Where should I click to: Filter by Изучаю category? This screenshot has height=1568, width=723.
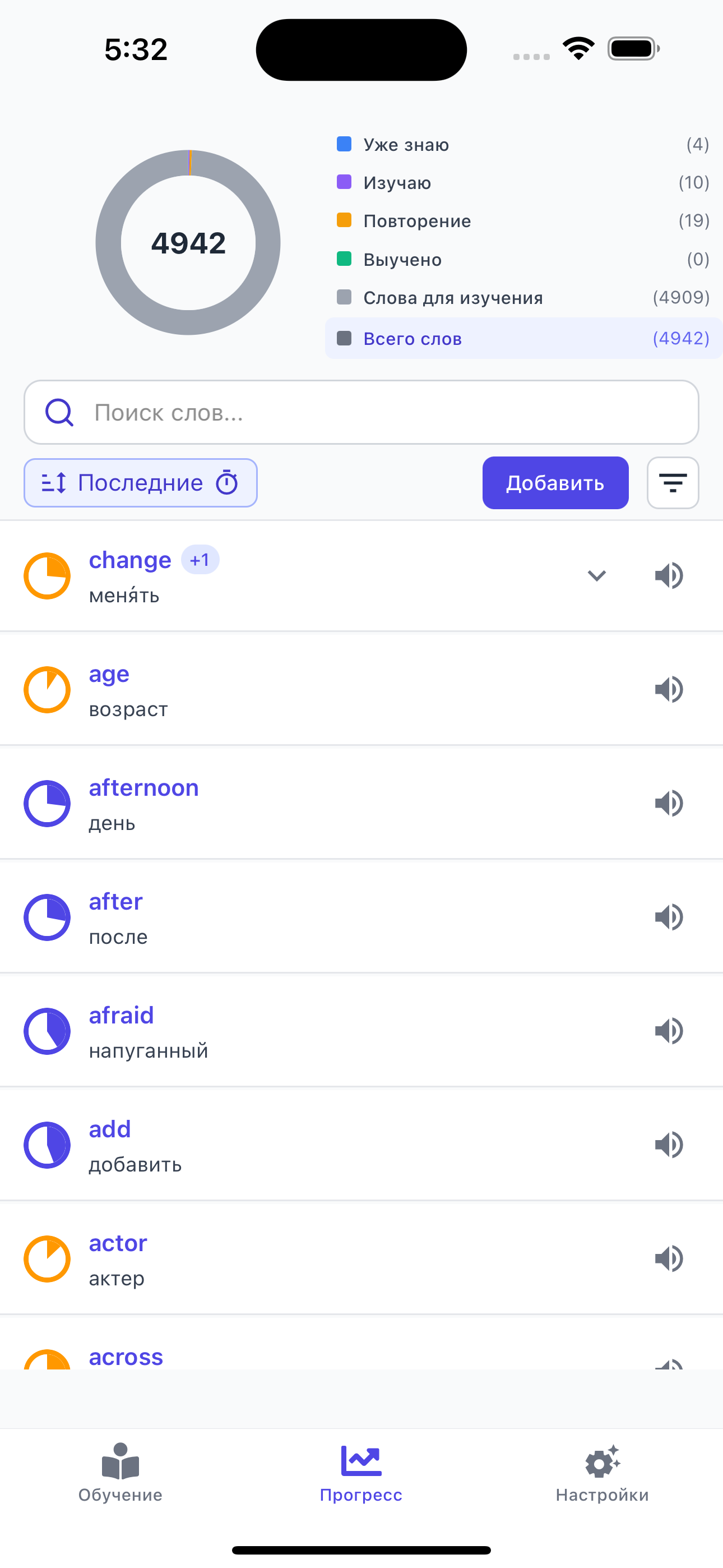click(397, 183)
